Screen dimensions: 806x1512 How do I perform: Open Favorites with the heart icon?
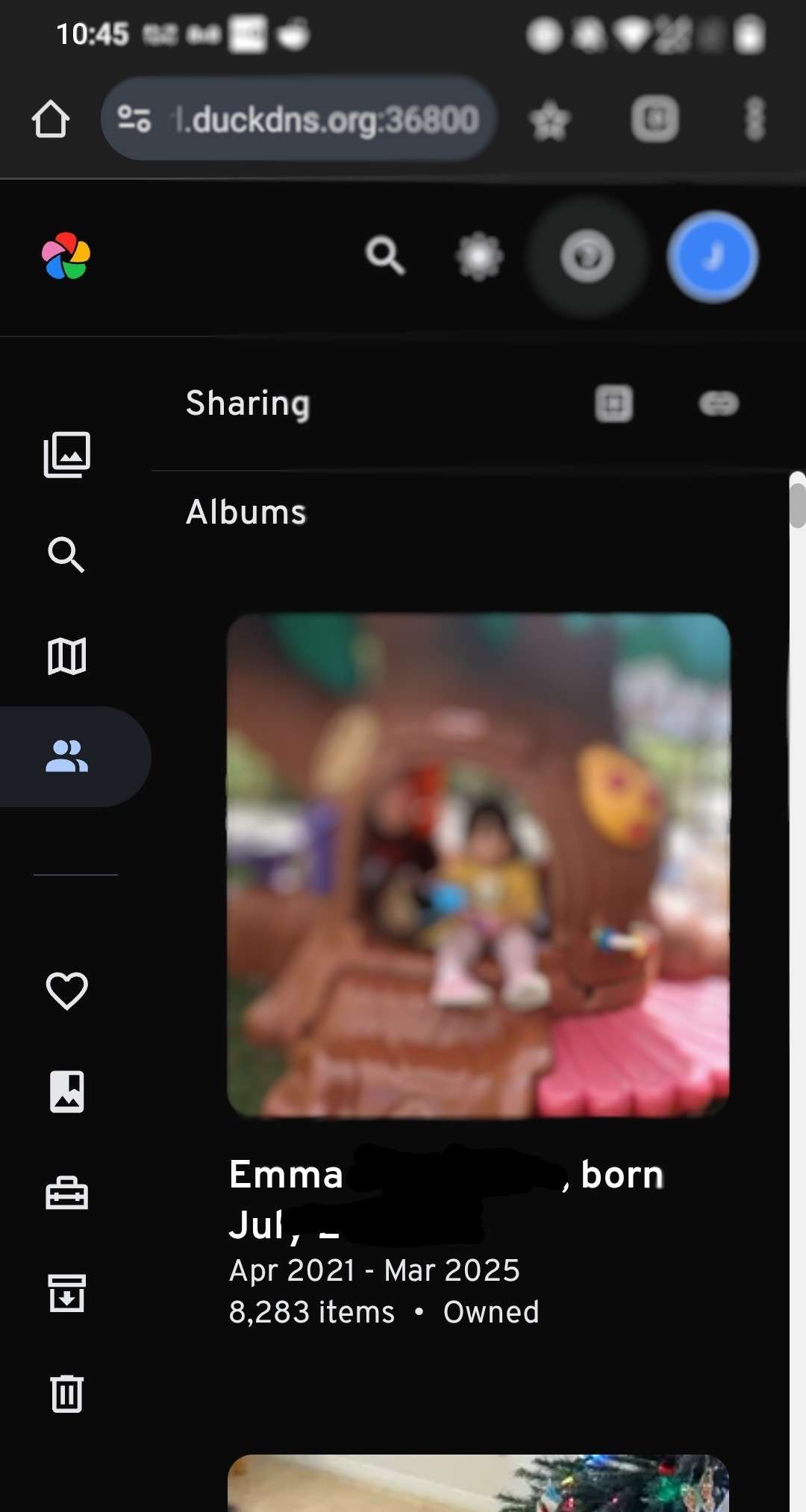[67, 991]
